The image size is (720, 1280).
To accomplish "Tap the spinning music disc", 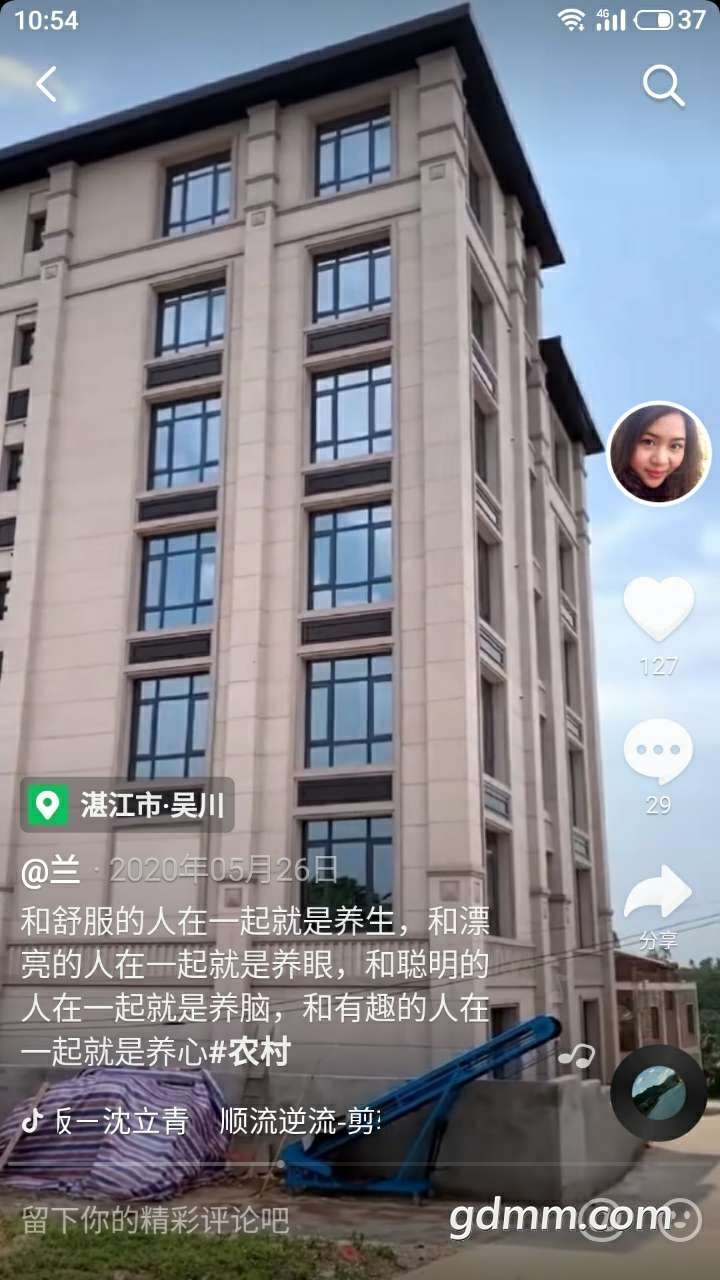I will click(x=658, y=1093).
